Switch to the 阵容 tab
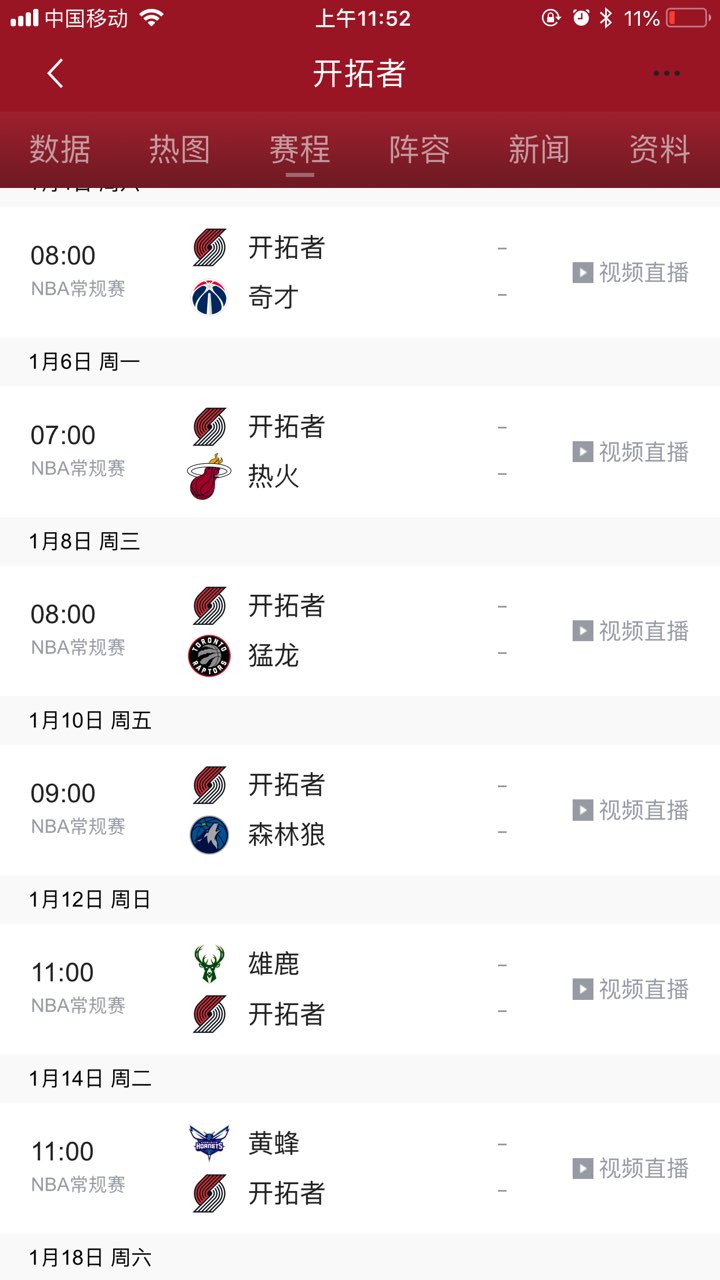Viewport: 720px width, 1280px height. pos(419,149)
